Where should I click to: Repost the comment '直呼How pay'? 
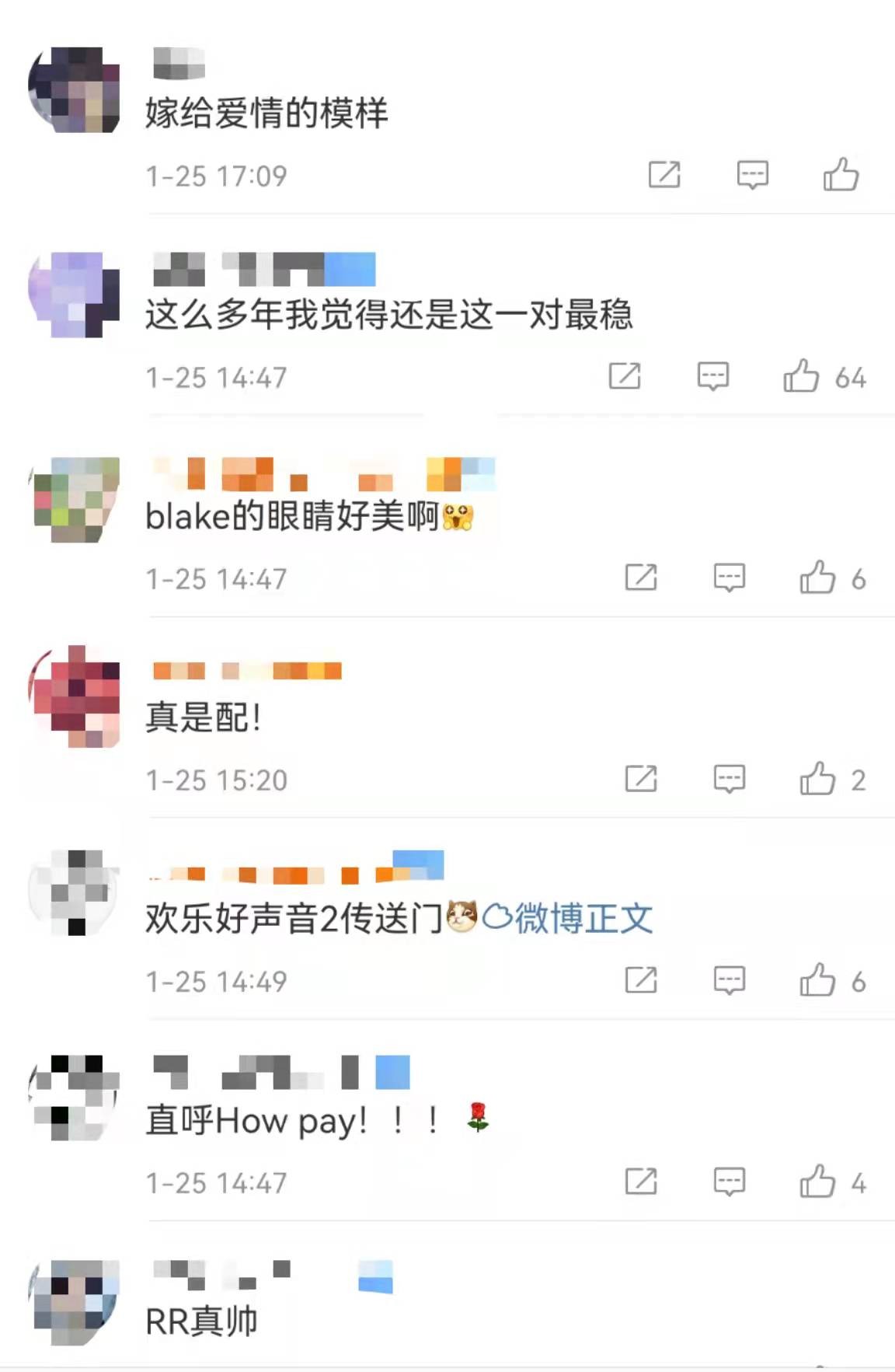click(x=641, y=1182)
